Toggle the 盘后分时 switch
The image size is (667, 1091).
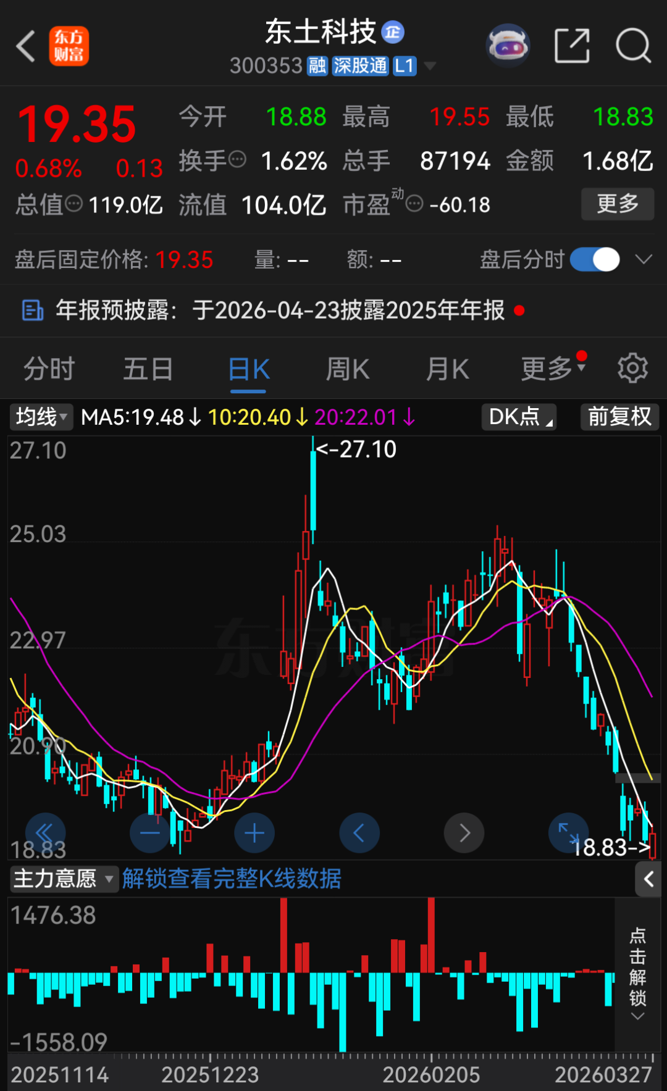(x=595, y=260)
